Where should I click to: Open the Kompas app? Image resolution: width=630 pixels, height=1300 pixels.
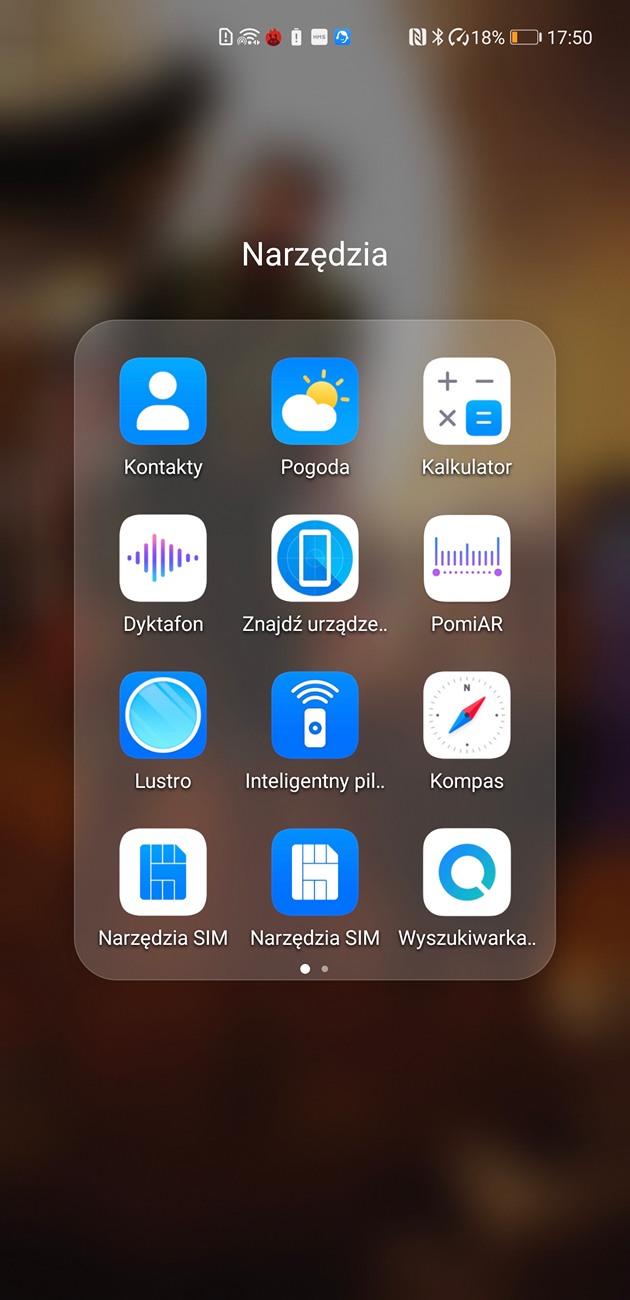tap(467, 715)
